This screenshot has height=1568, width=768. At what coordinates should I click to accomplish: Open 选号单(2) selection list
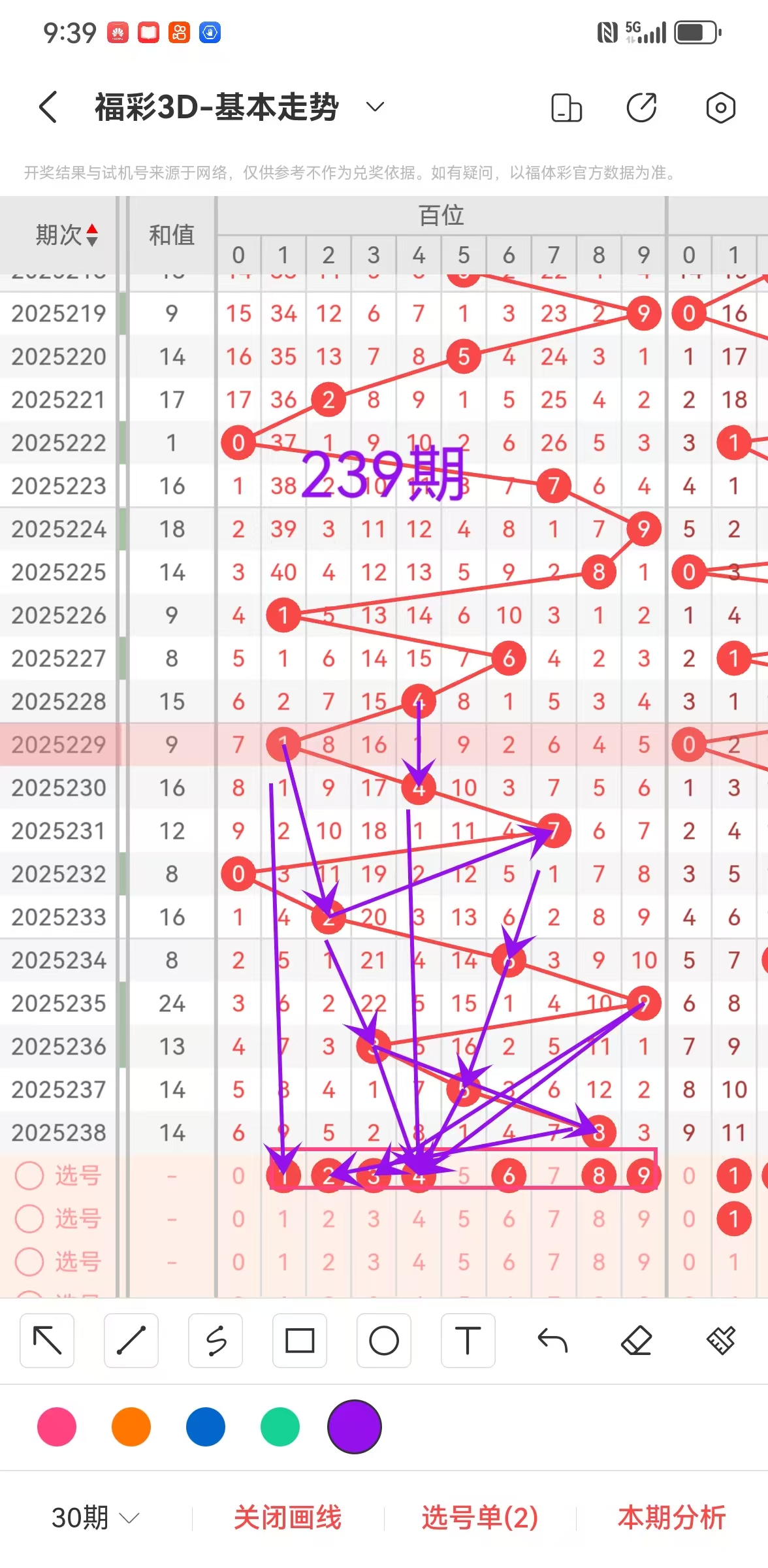point(480,1518)
